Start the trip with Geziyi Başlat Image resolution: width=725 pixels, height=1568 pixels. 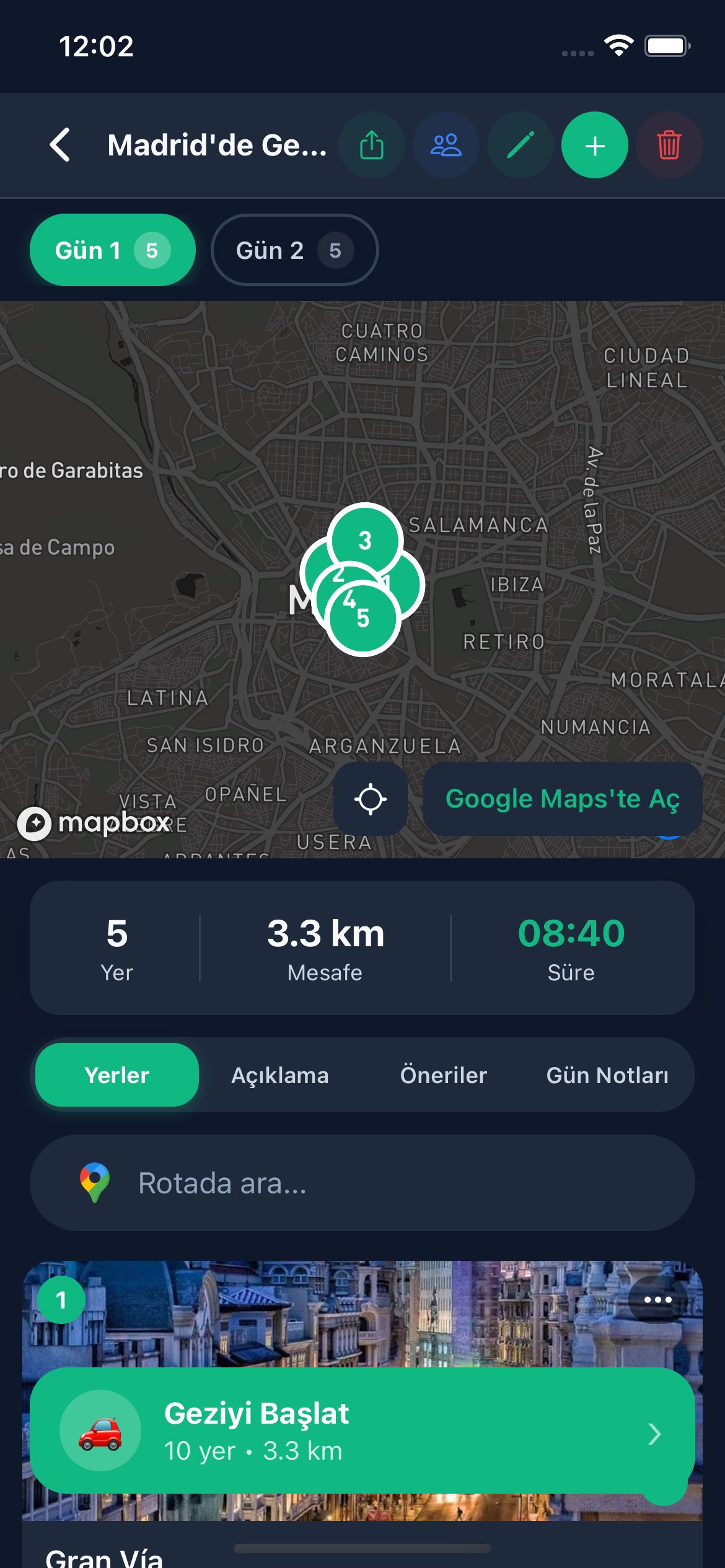(362, 1432)
